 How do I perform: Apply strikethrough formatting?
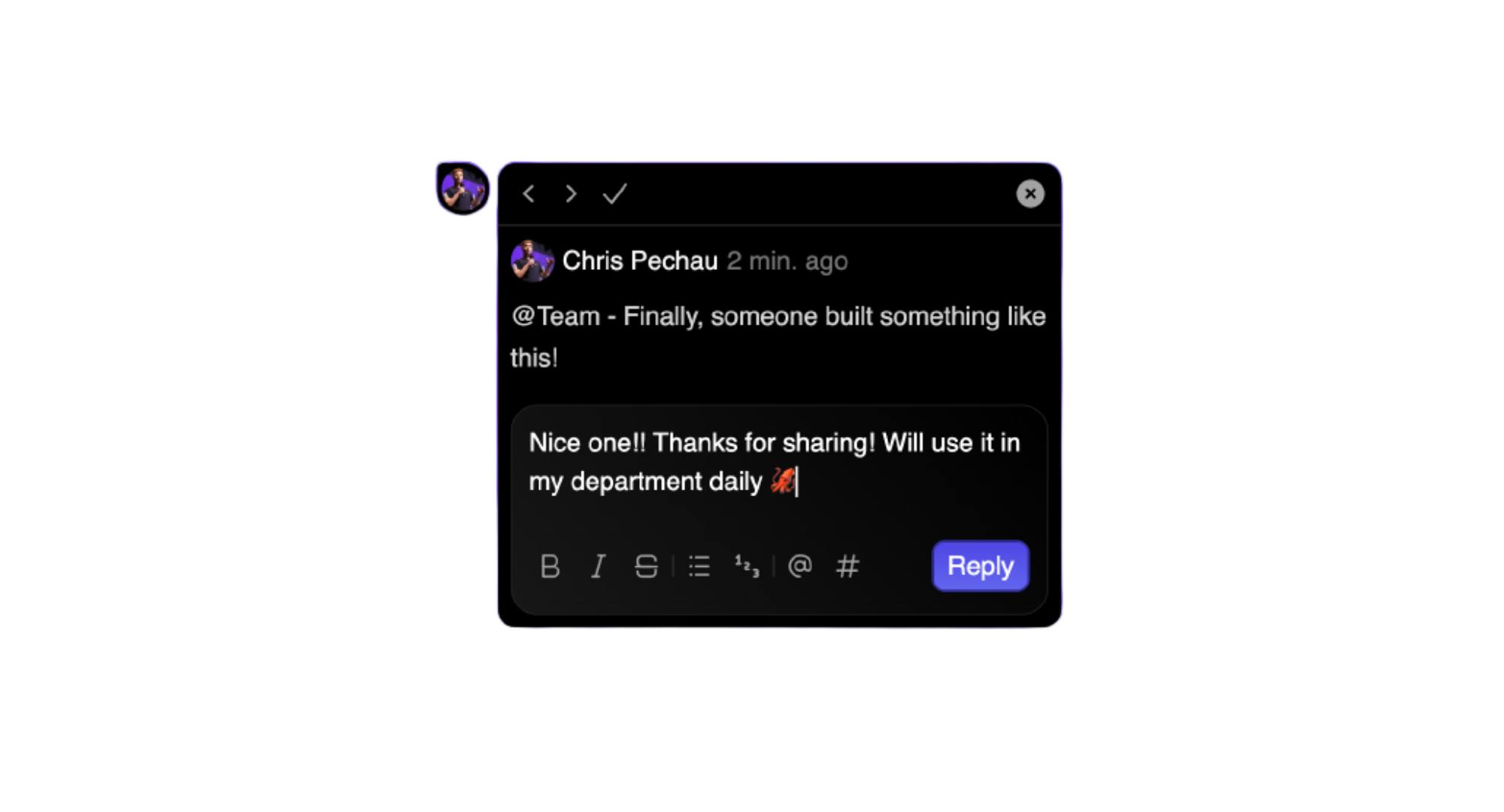click(646, 566)
